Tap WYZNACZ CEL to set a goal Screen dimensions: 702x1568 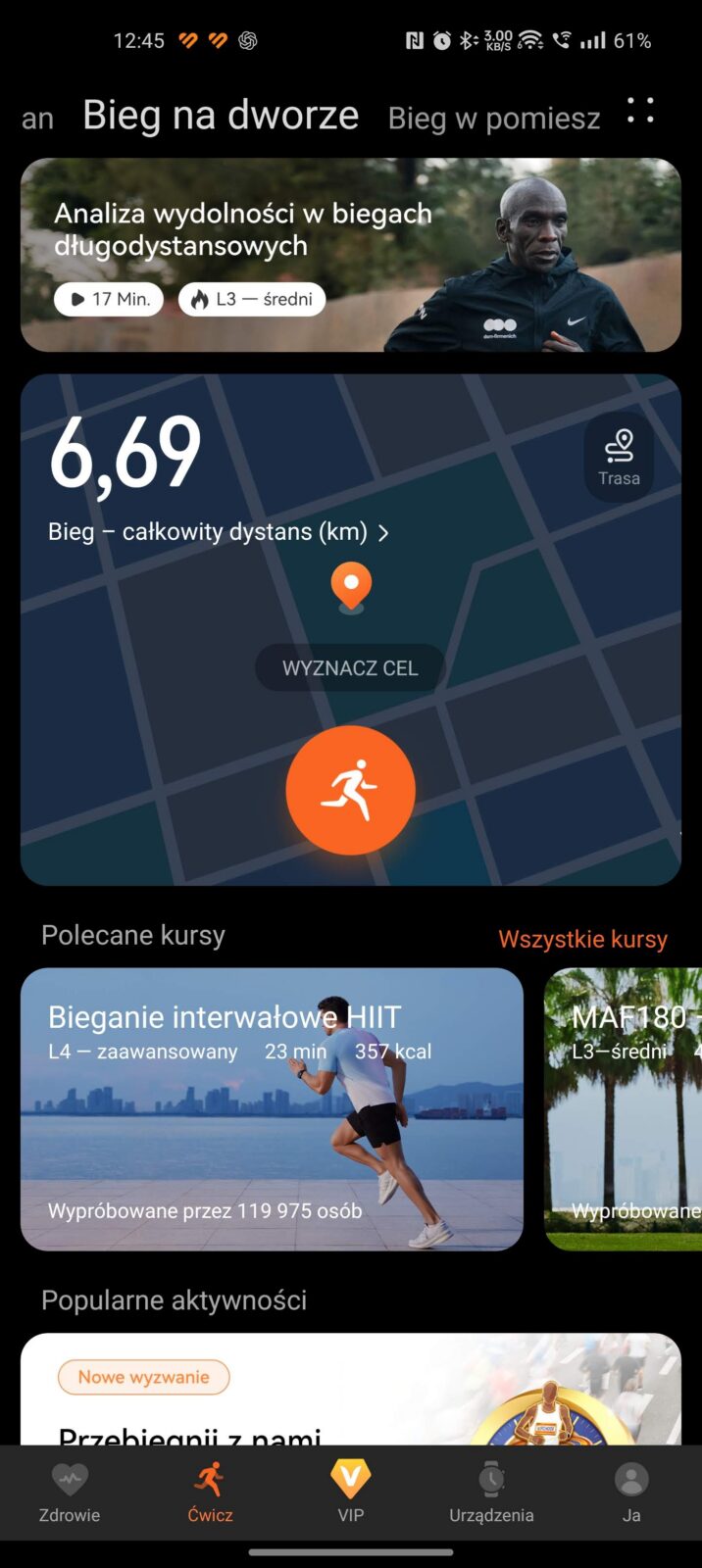pyautogui.click(x=350, y=668)
